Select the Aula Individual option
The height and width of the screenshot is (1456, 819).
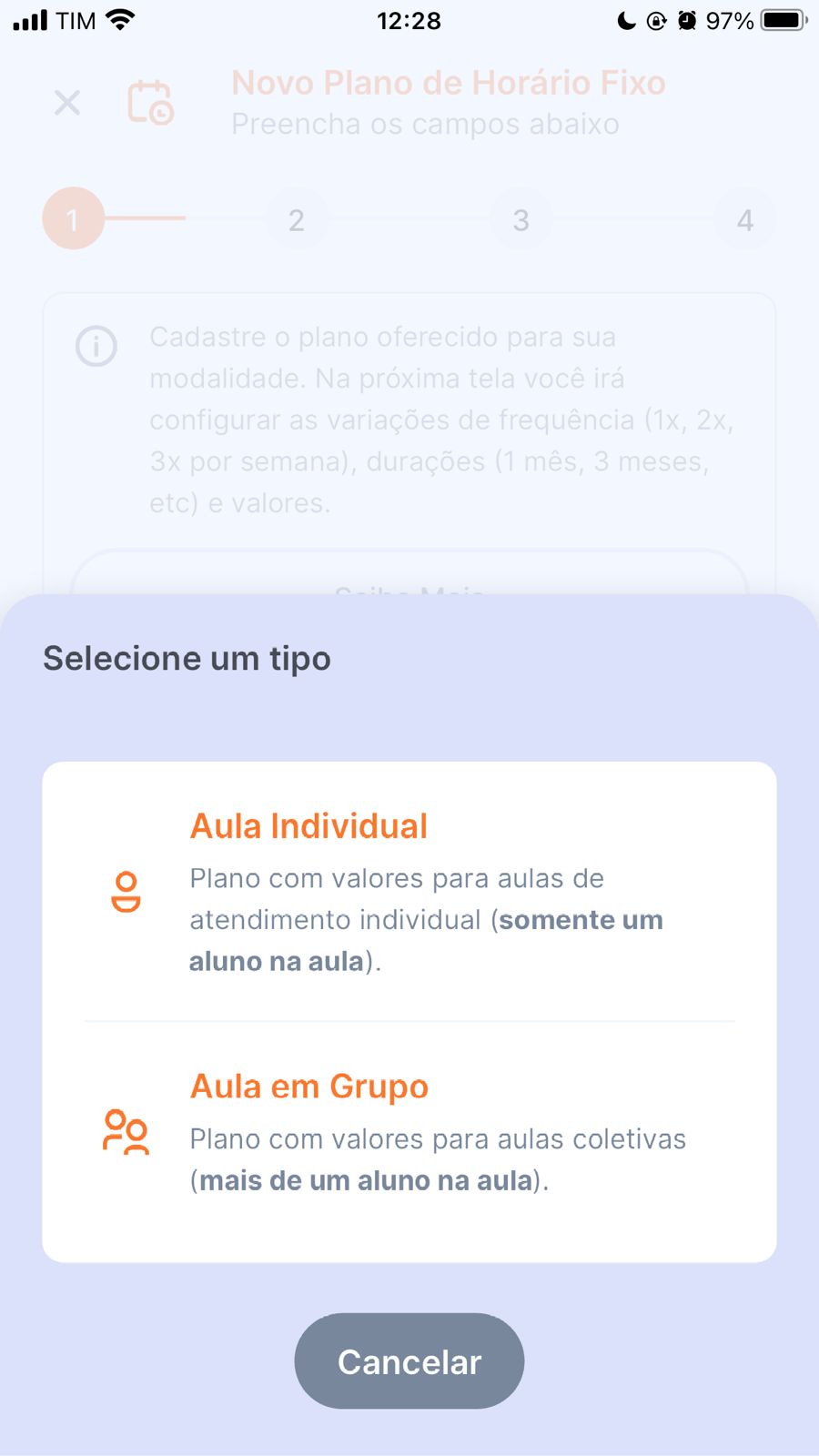coord(409,892)
